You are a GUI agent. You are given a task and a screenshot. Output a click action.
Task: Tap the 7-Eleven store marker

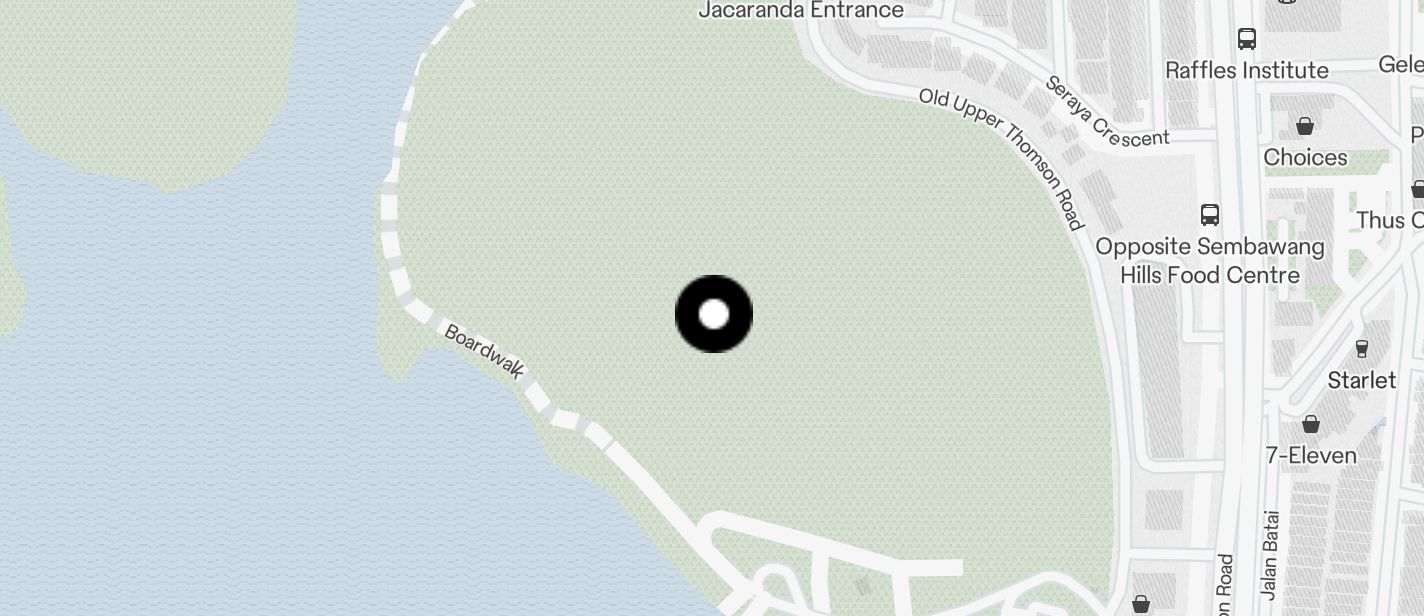coord(1311,424)
